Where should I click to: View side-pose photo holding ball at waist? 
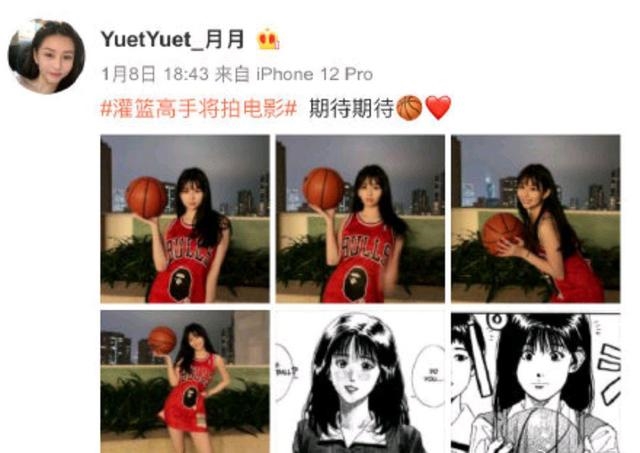pyautogui.click(x=535, y=219)
